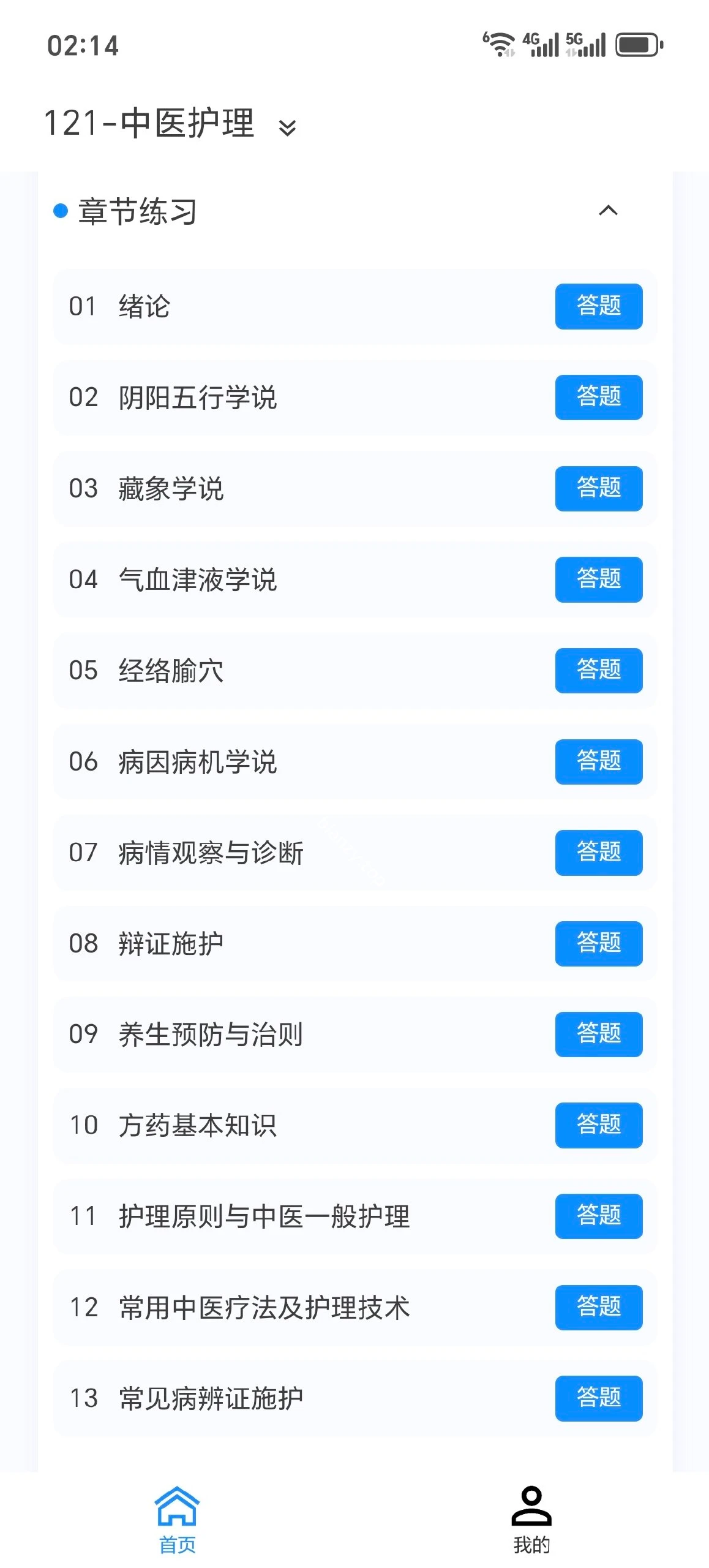This screenshot has width=709, height=1568.
Task: Start answering chapter 01 绪论
Action: pos(598,306)
